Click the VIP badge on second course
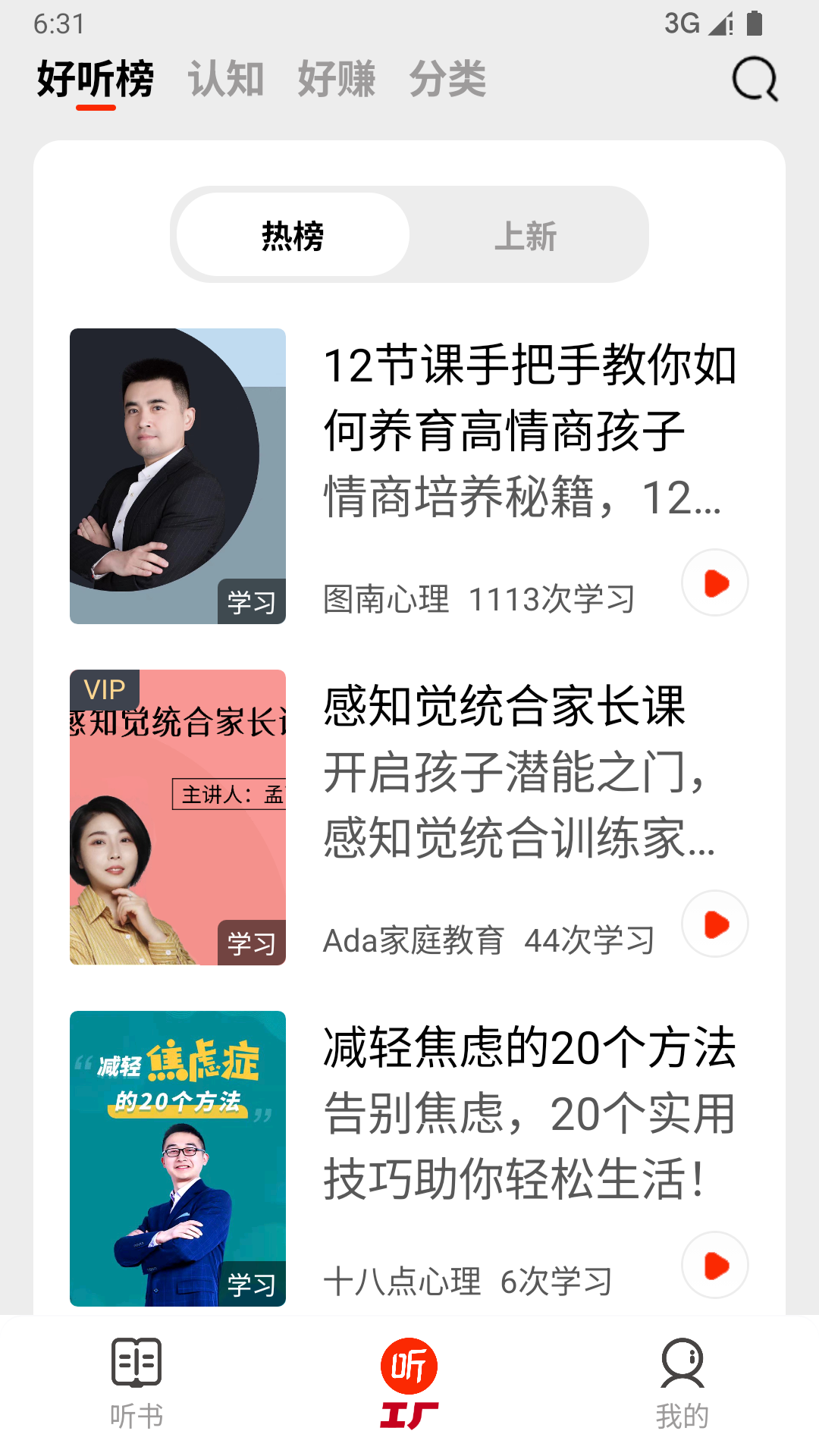The height and width of the screenshot is (1456, 819). coord(106,689)
